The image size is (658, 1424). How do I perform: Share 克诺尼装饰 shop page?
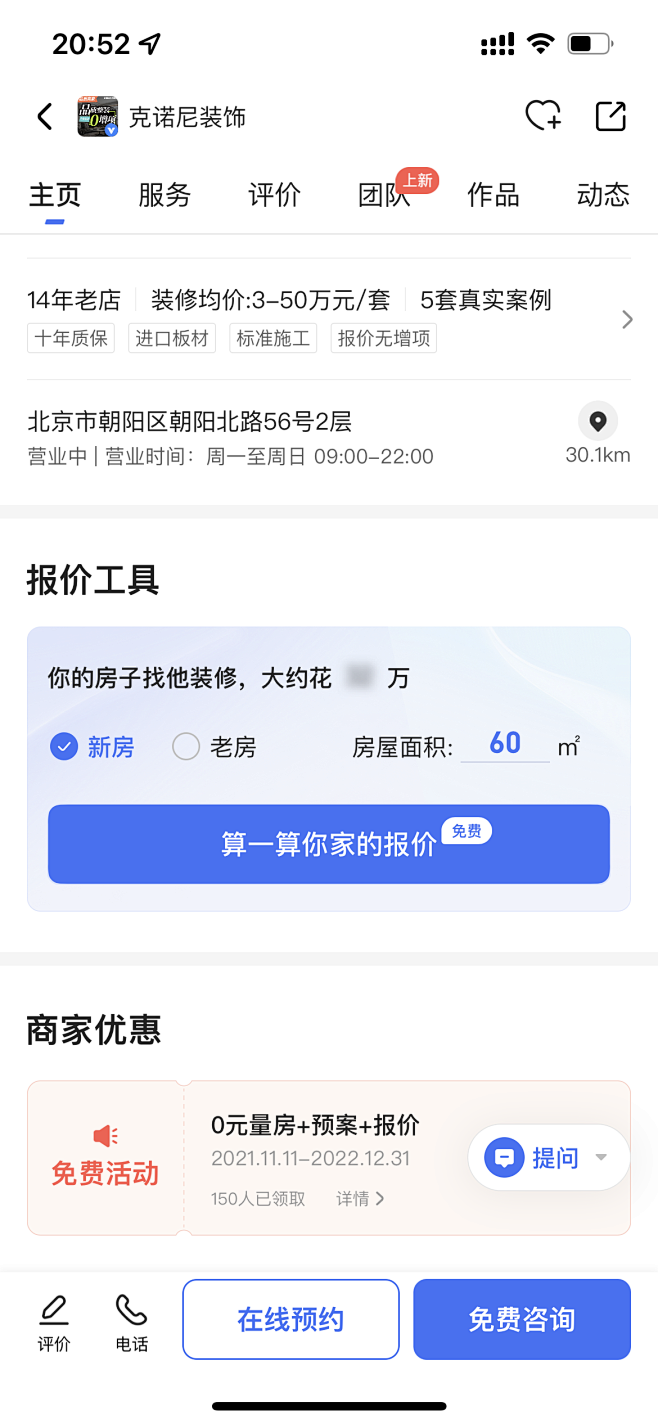click(x=610, y=117)
